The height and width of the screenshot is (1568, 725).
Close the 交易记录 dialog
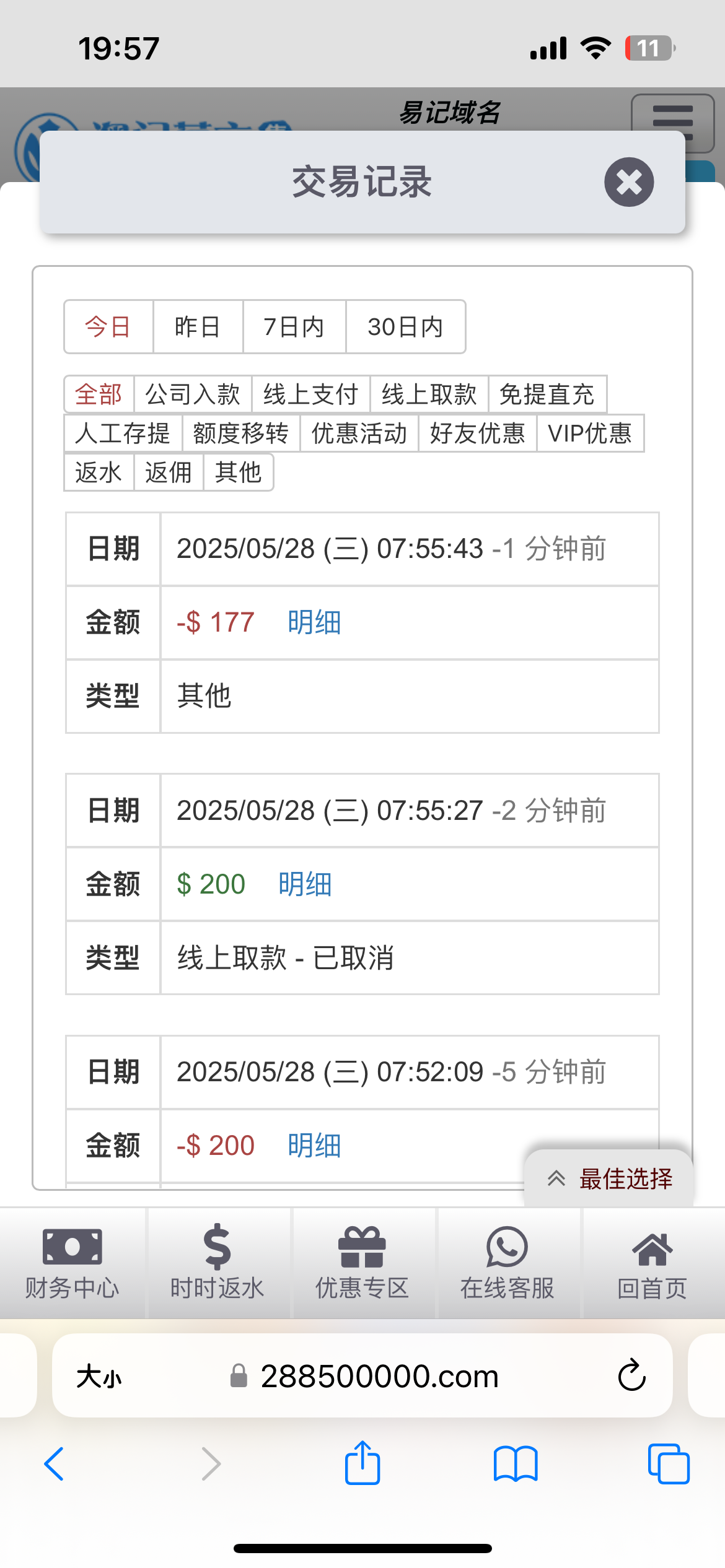(x=629, y=182)
